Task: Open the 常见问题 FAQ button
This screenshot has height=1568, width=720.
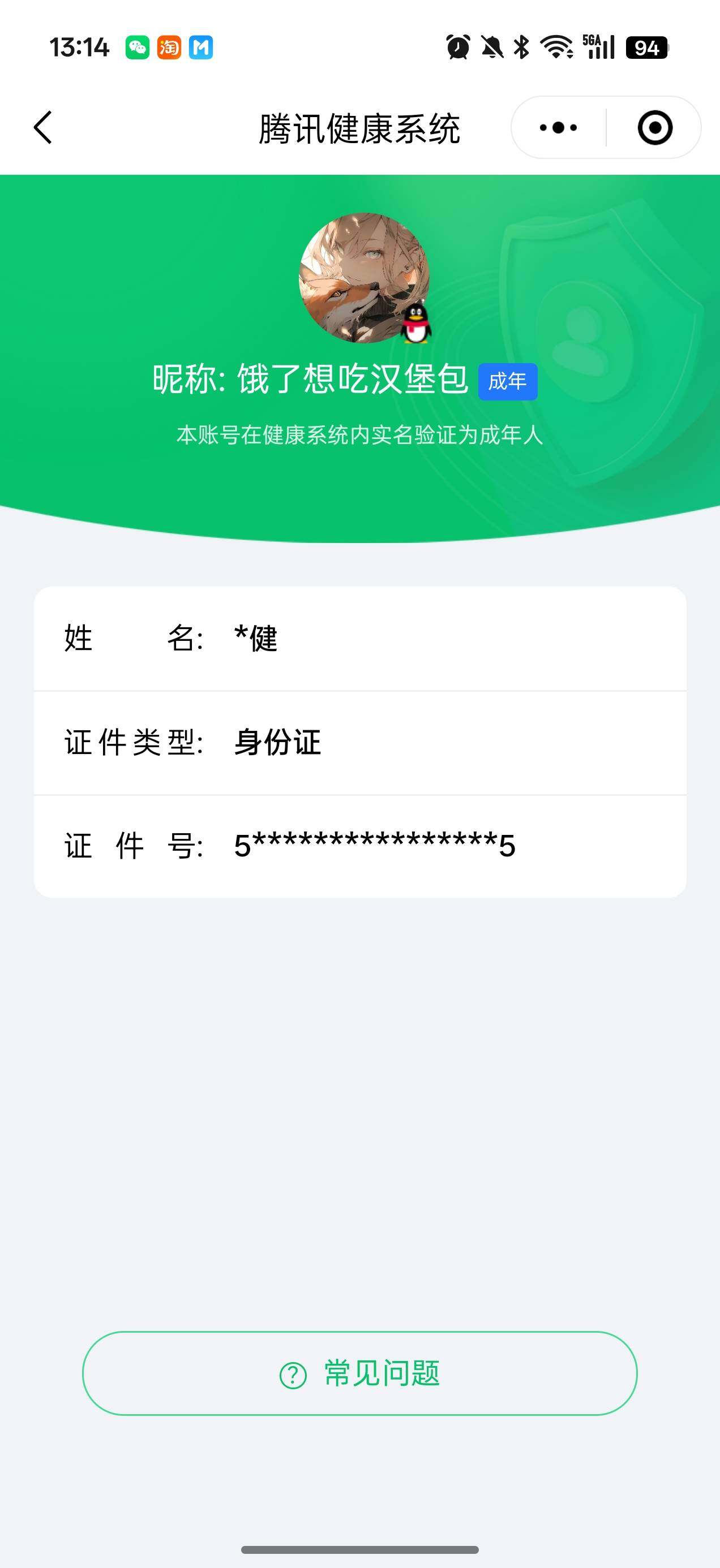Action: pyautogui.click(x=359, y=1373)
